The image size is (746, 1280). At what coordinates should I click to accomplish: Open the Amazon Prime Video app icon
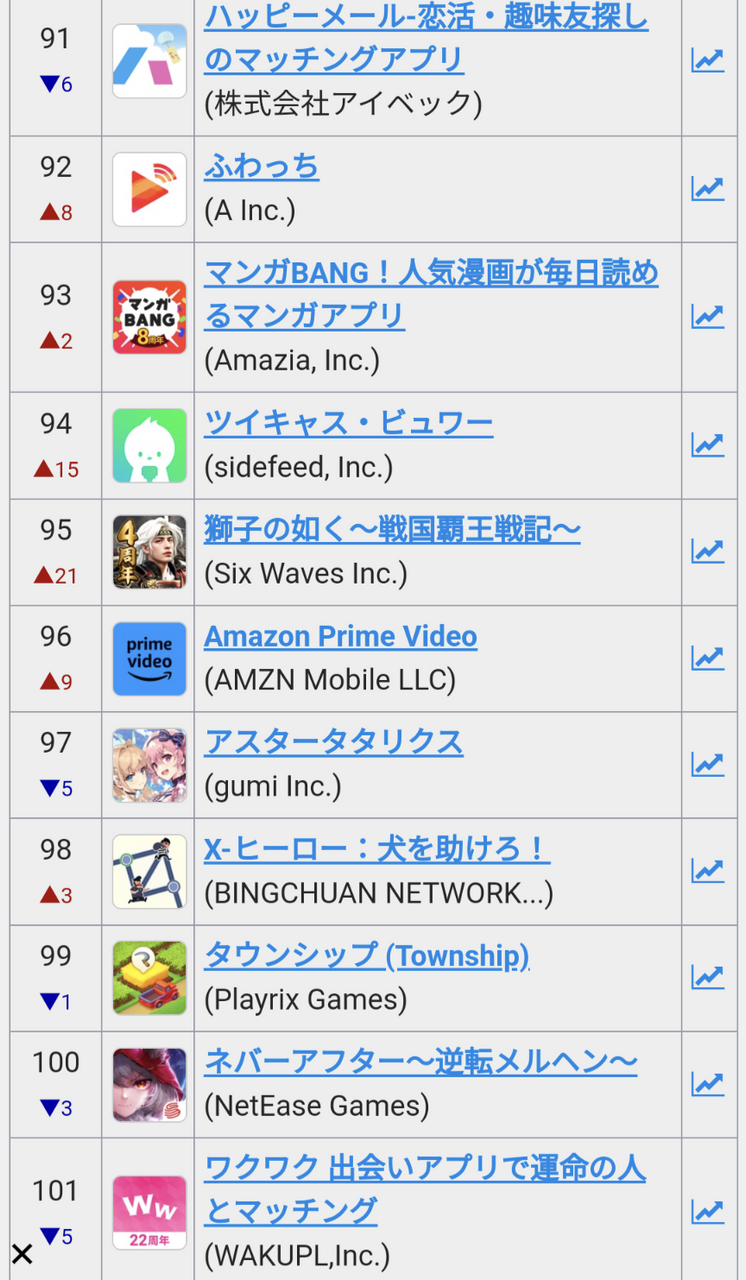pos(149,658)
